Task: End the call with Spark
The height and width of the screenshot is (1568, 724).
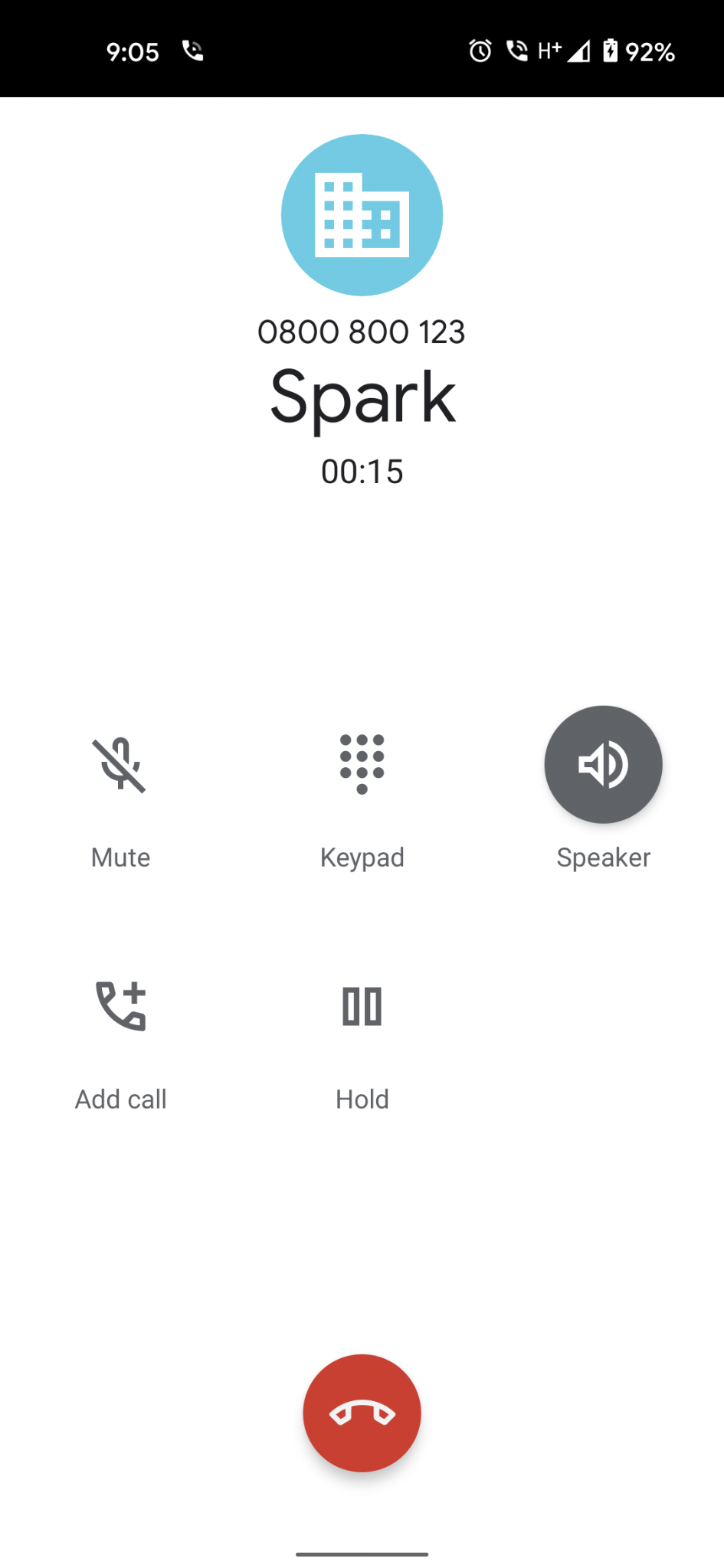Action: (362, 1413)
